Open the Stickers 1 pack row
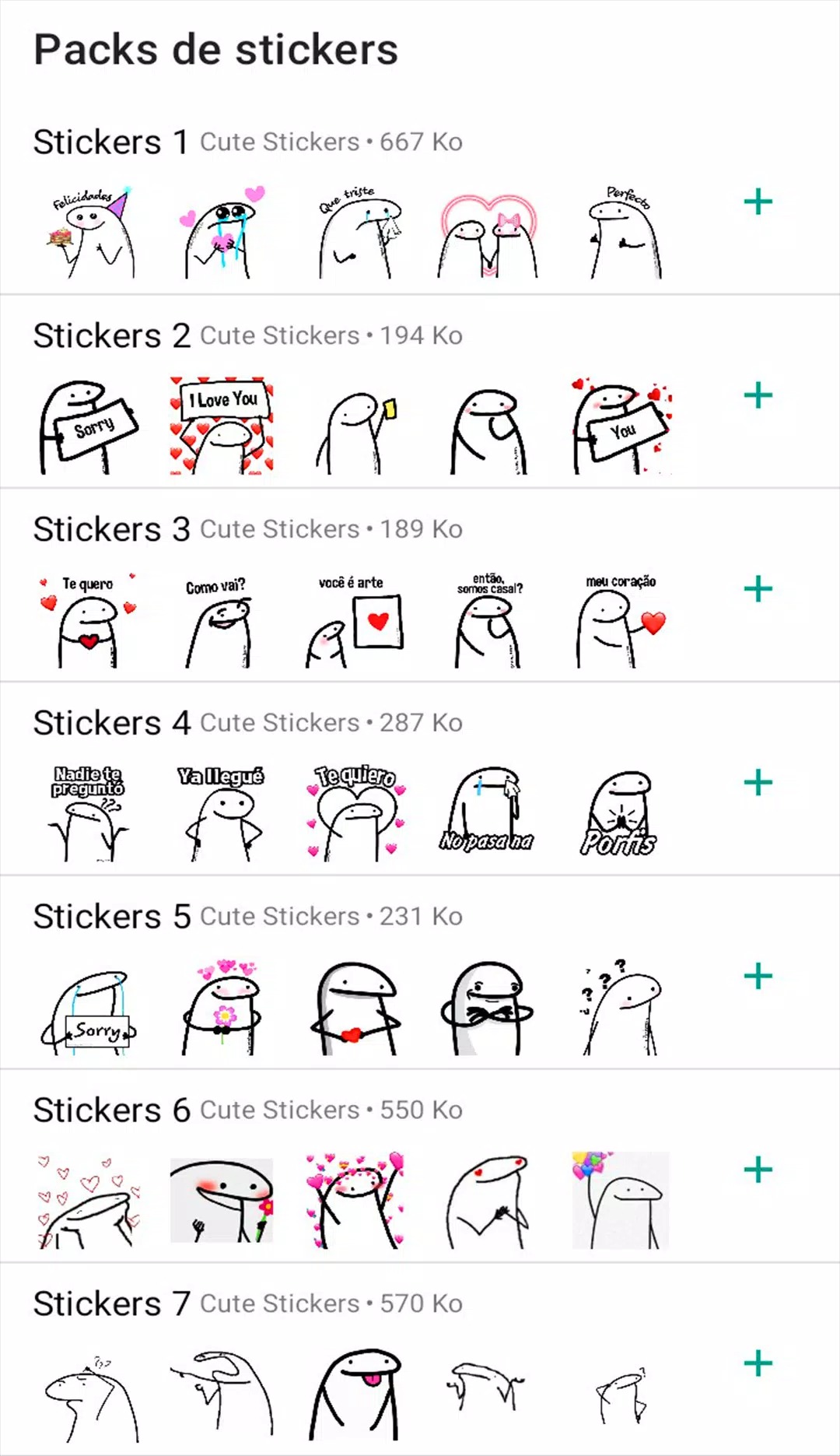 [249, 142]
